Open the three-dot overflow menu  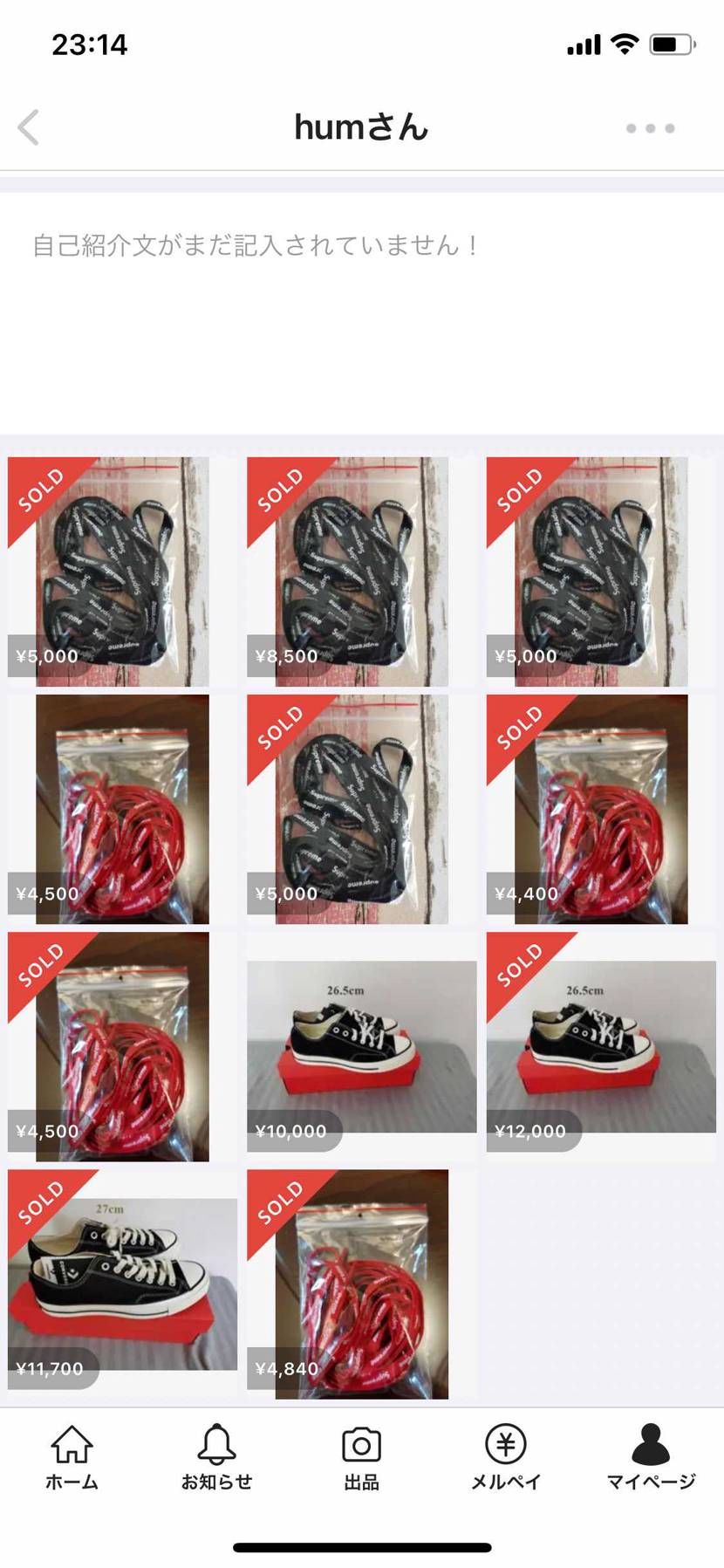650,128
